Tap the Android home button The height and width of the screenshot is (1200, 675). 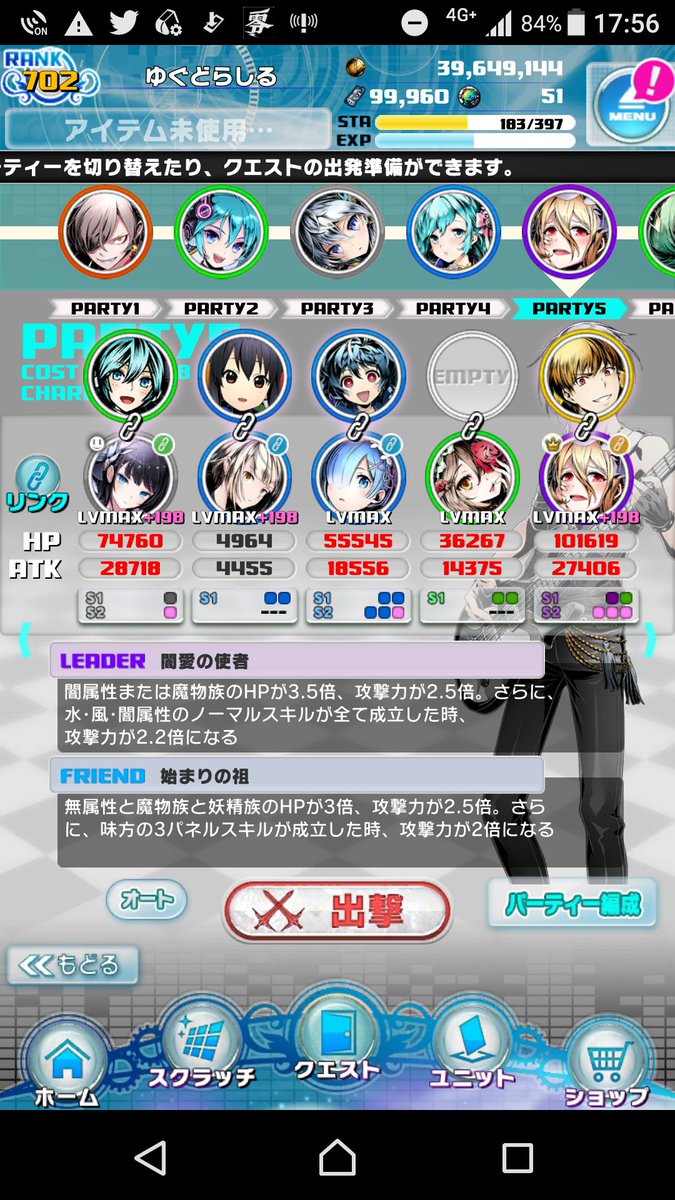(x=337, y=1158)
